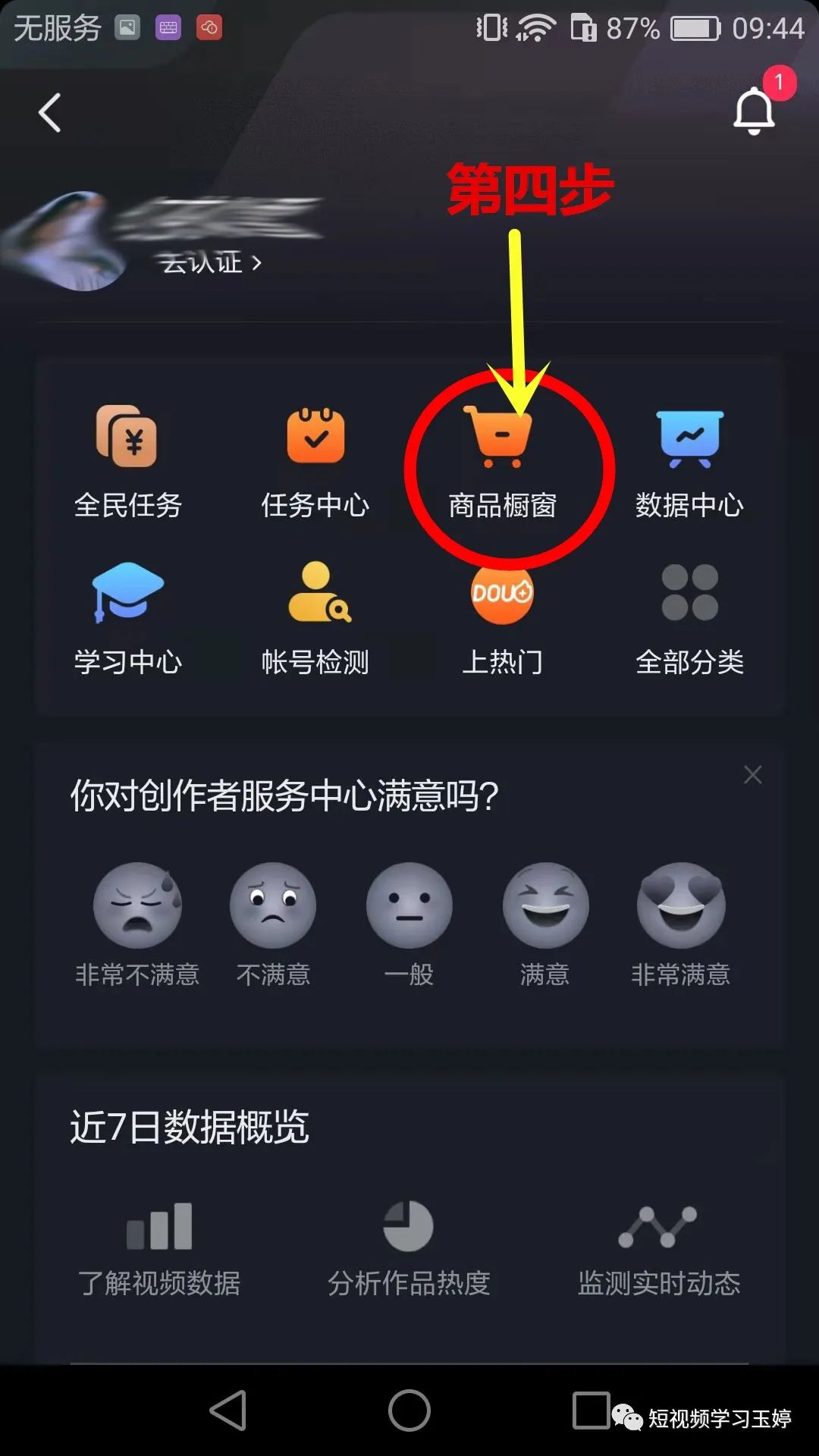The height and width of the screenshot is (1456, 819).
Task: Go back using the top-left arrow
Action: click(50, 113)
